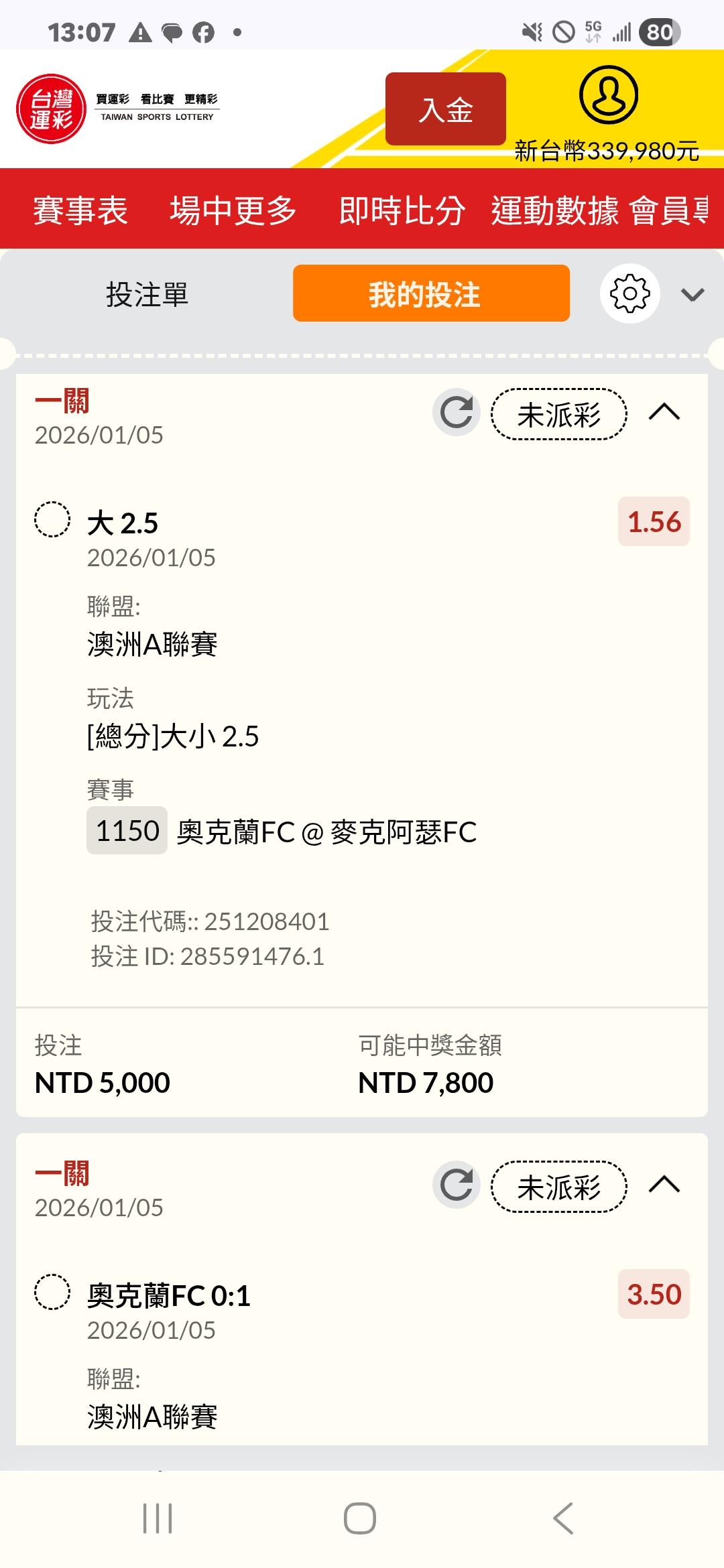Select the 我的投注 tab
This screenshot has height=1568, width=724.
[x=431, y=293]
